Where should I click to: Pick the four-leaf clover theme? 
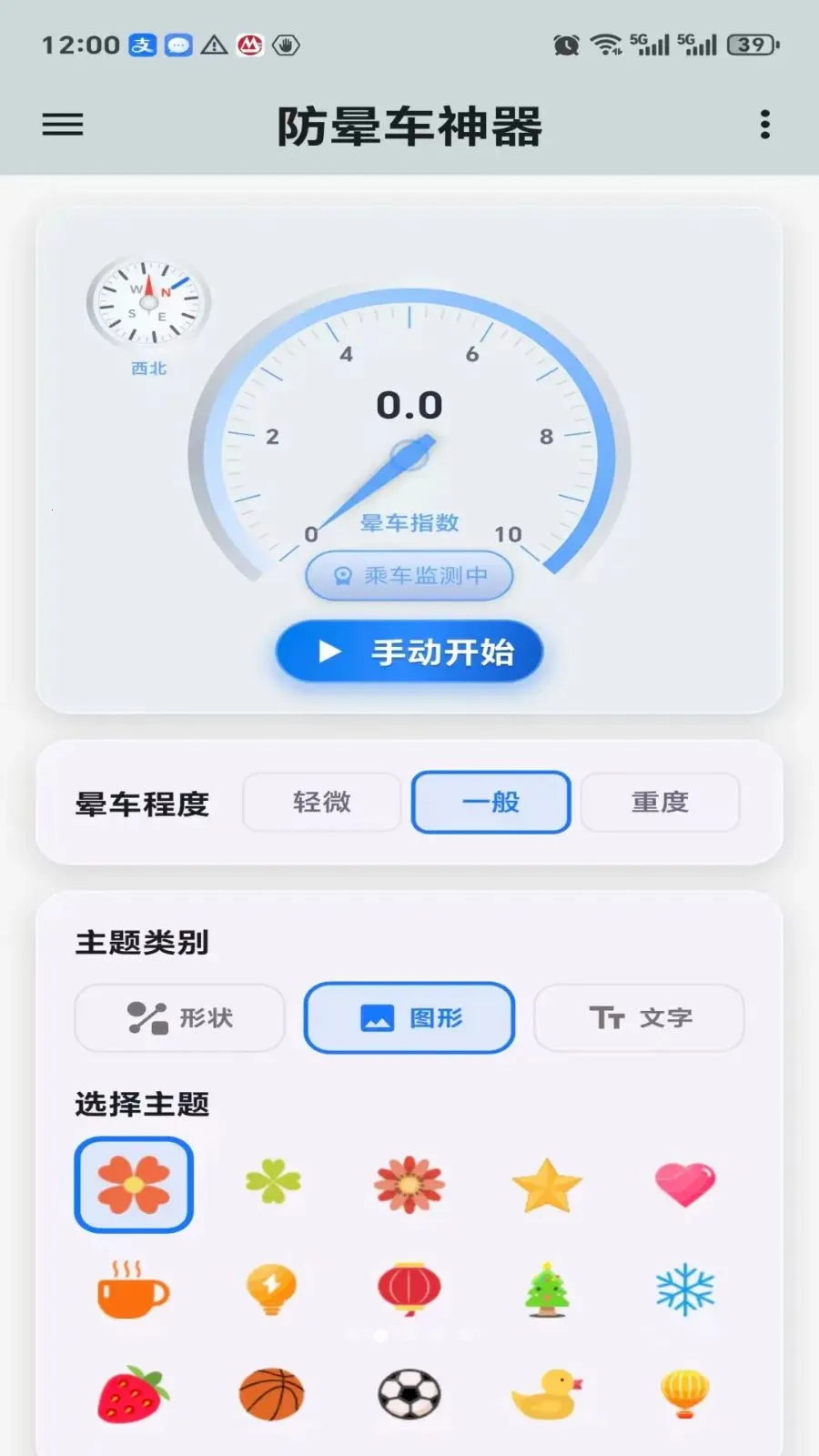click(272, 1181)
